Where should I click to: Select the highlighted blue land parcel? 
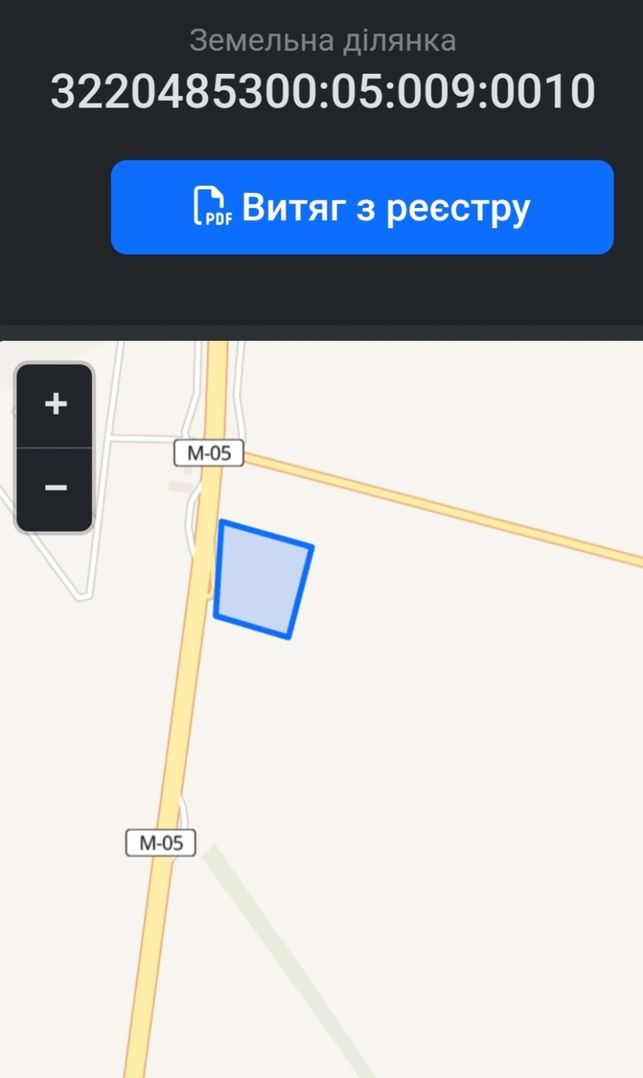pyautogui.click(x=262, y=579)
